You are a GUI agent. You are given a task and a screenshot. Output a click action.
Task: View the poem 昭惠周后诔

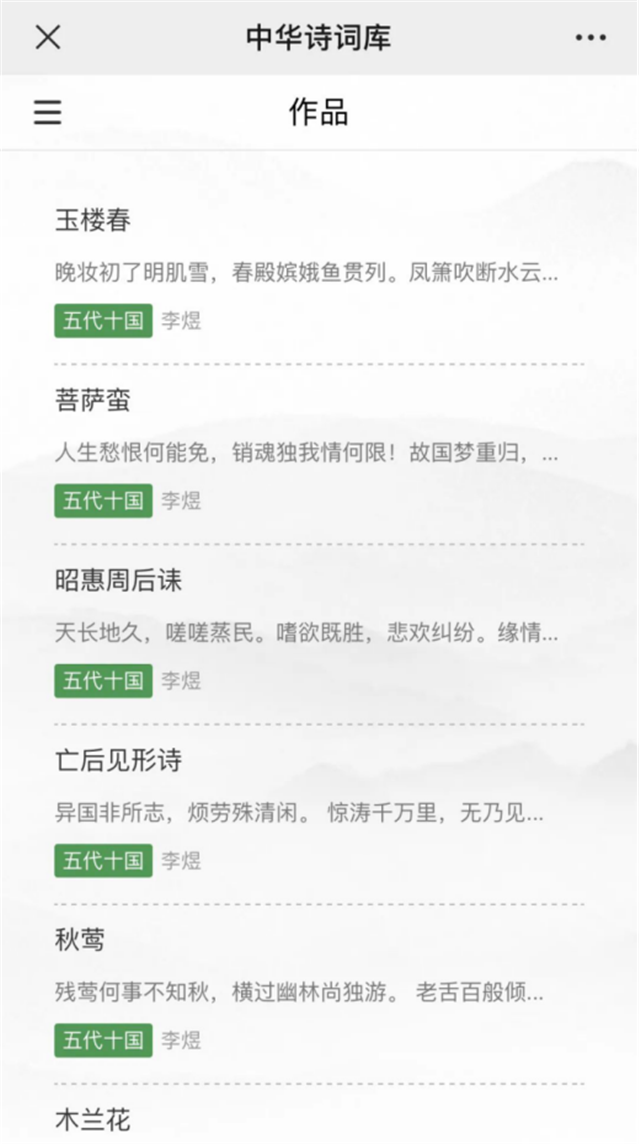[118, 580]
